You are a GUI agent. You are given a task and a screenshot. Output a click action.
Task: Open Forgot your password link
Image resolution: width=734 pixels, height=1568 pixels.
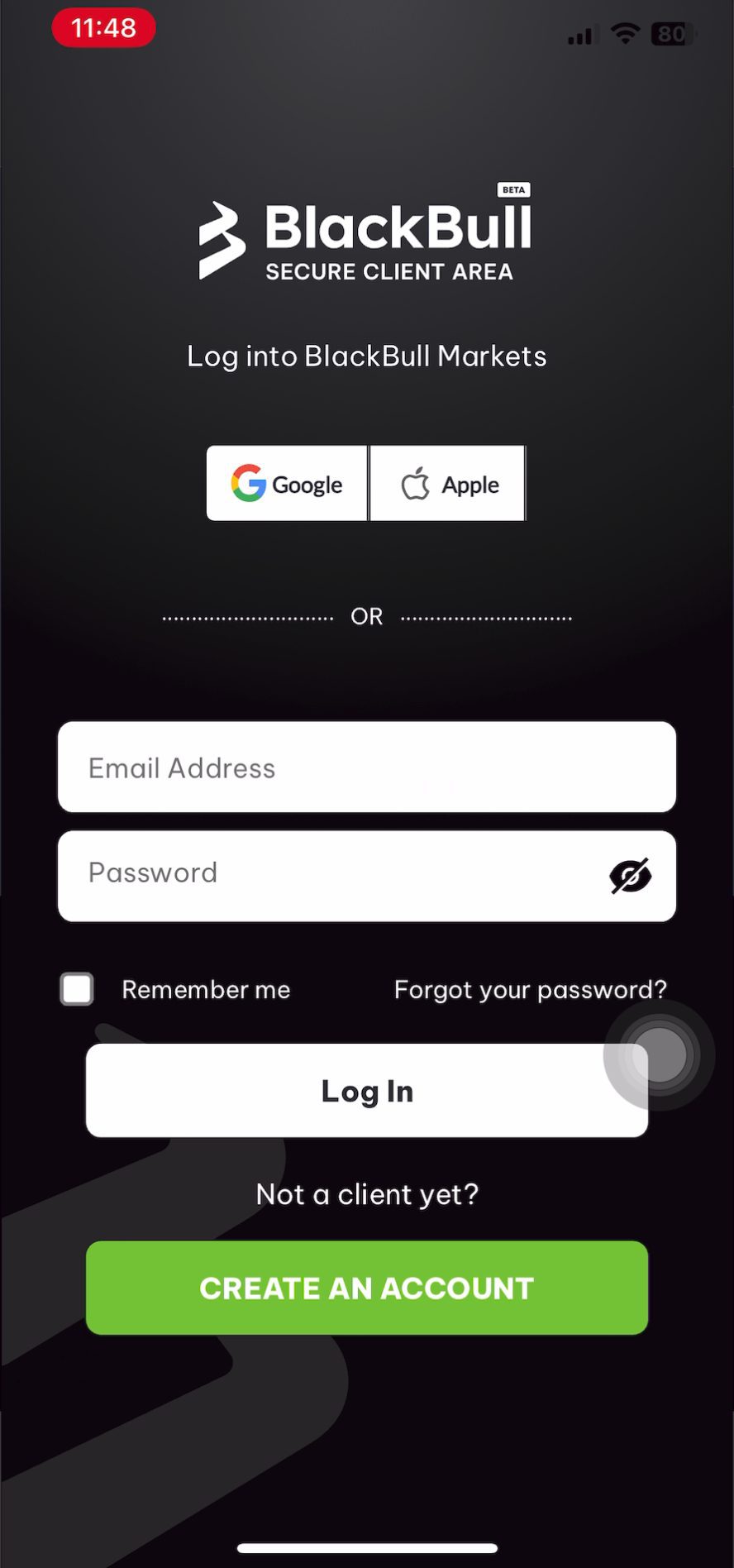(x=531, y=990)
